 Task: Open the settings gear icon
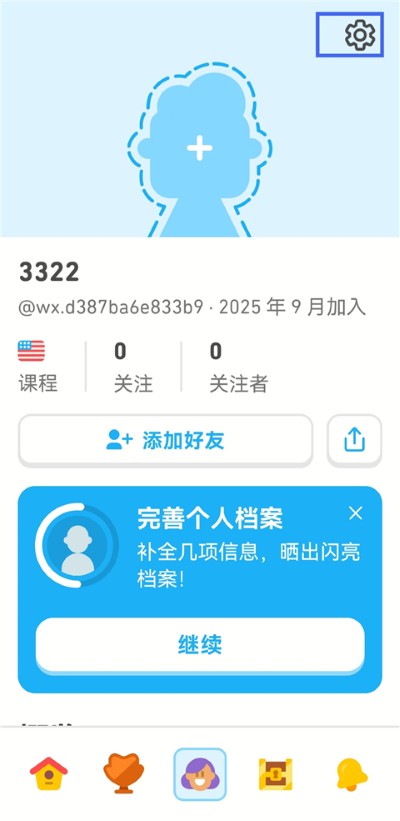[359, 35]
